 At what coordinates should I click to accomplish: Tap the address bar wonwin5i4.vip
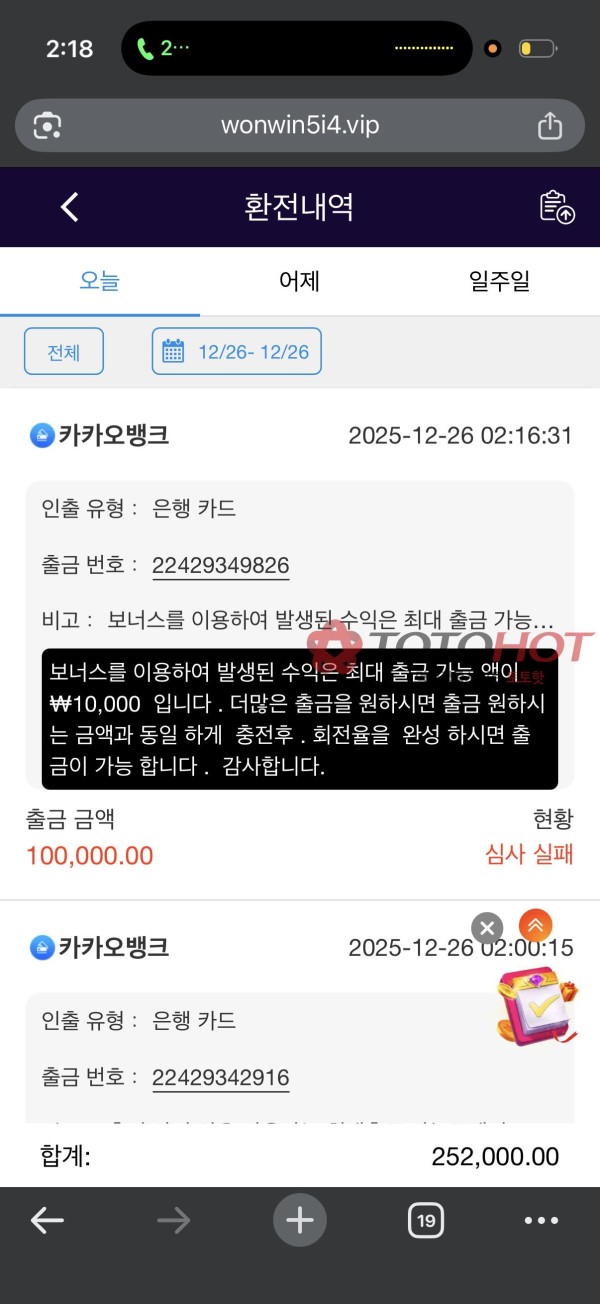coord(299,126)
